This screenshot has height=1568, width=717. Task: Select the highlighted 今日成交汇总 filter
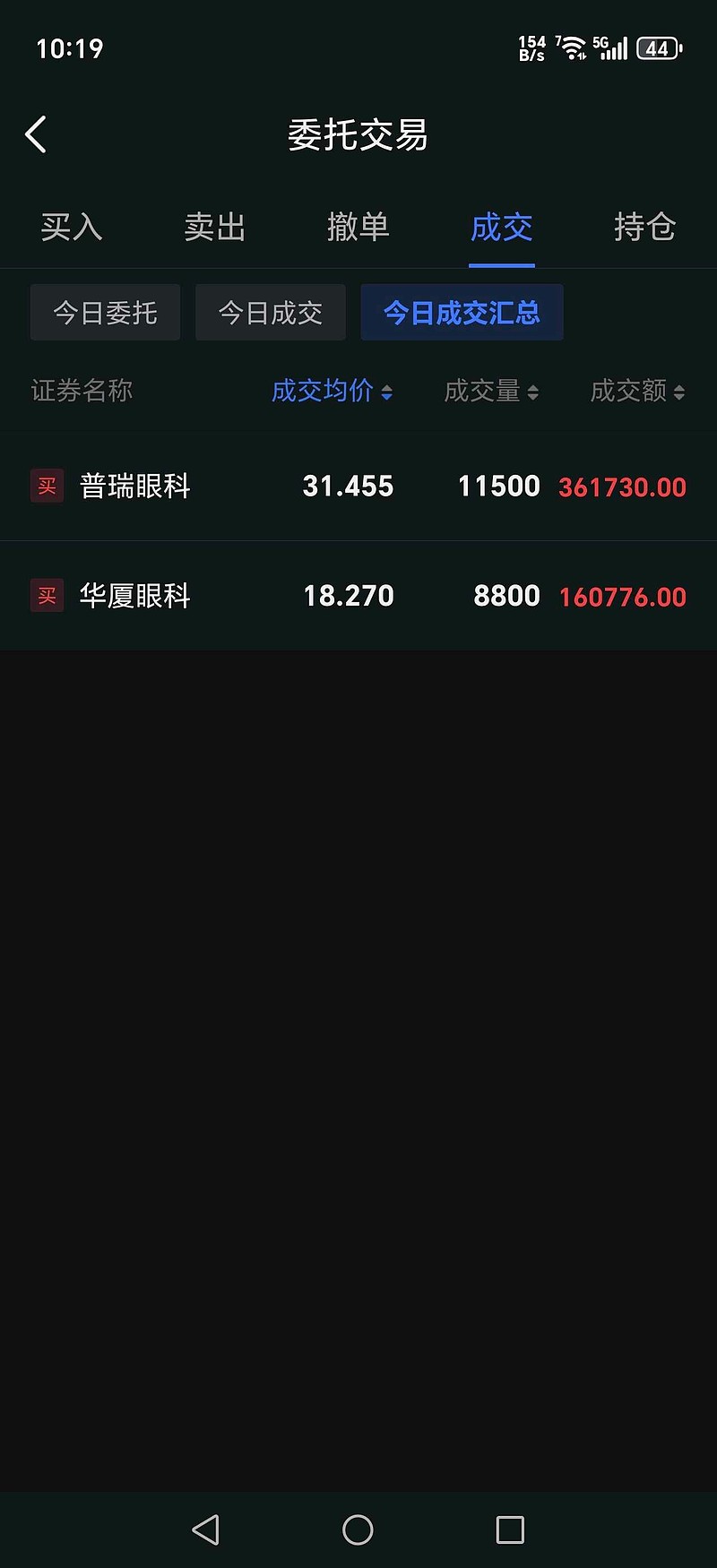pyautogui.click(x=462, y=312)
